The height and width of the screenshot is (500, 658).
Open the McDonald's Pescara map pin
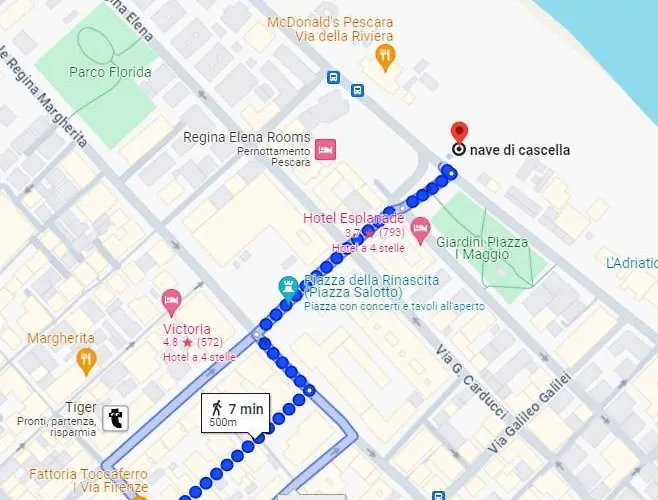point(385,56)
